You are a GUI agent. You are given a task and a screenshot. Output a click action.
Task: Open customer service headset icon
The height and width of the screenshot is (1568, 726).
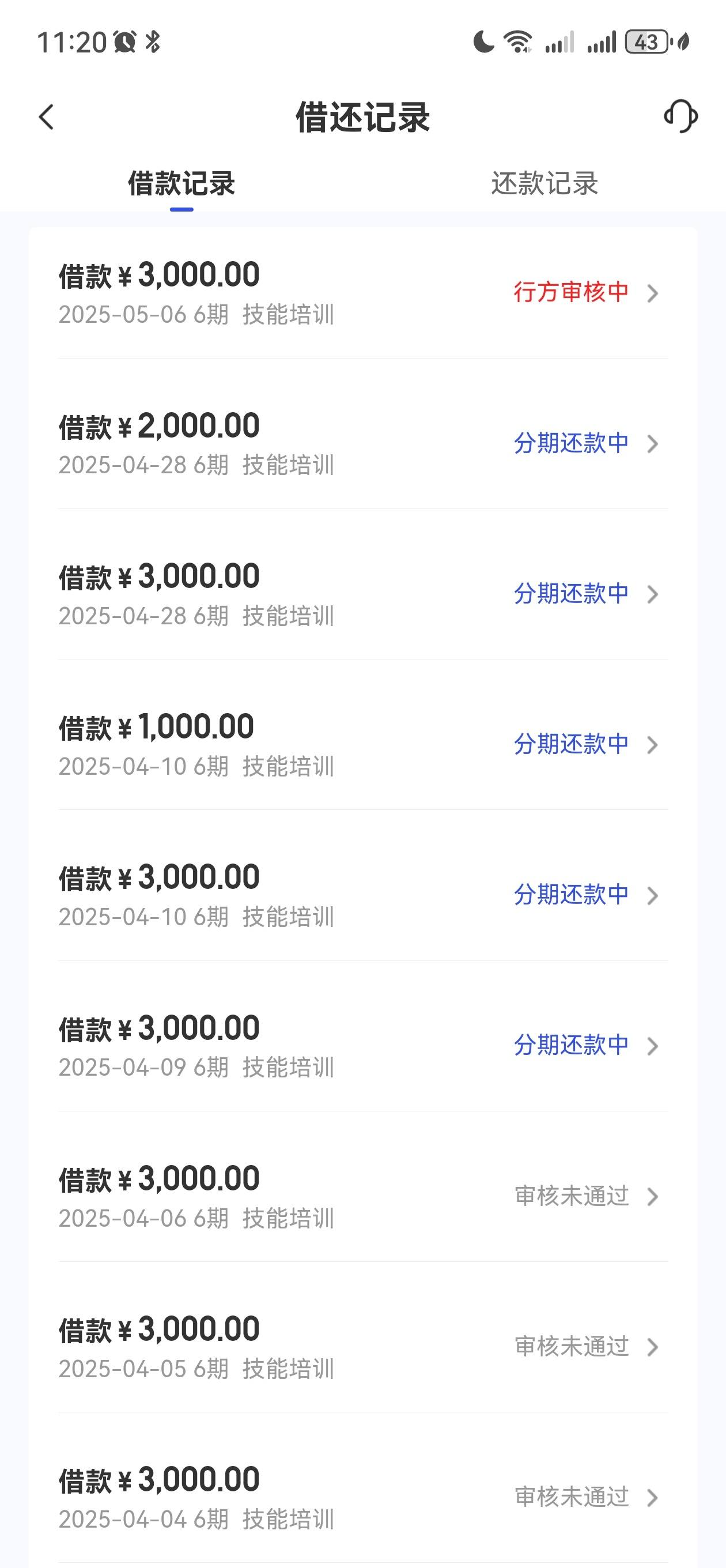680,116
